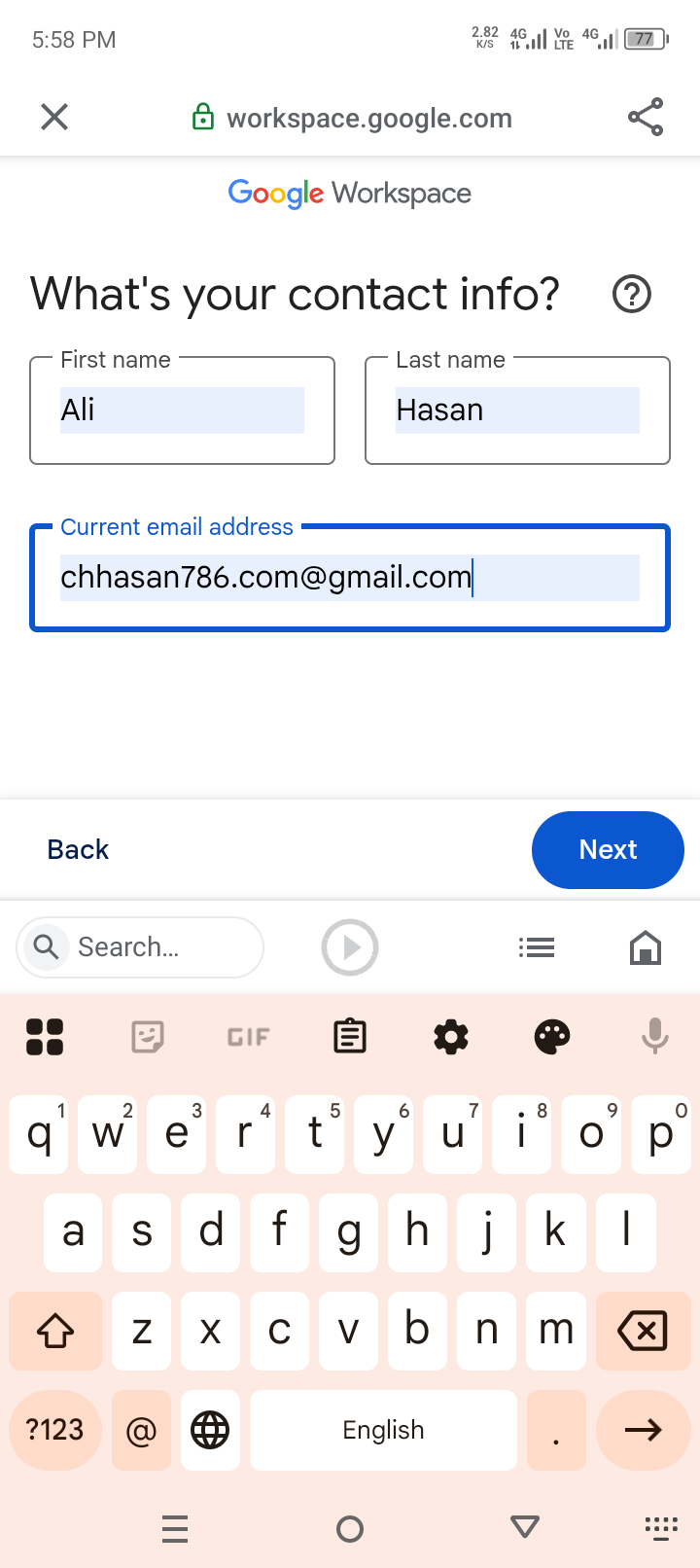
Task: Edit the Last name field
Action: point(517,410)
